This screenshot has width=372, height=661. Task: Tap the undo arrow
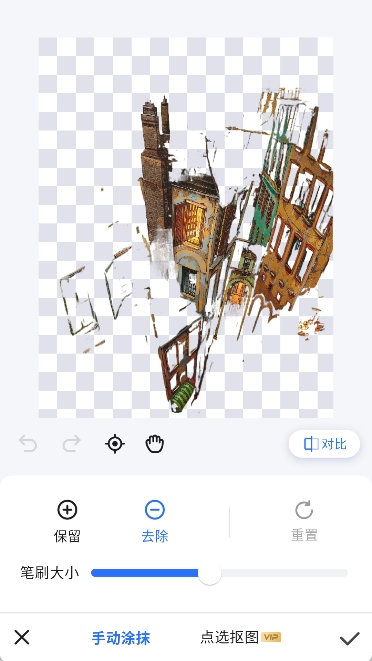click(28, 444)
